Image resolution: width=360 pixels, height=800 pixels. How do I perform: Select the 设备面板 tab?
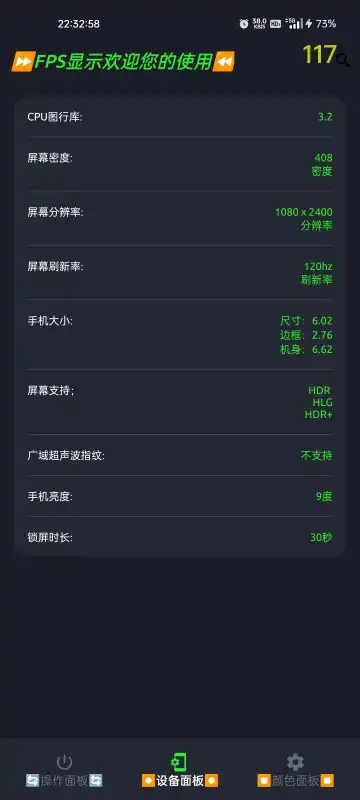179,770
